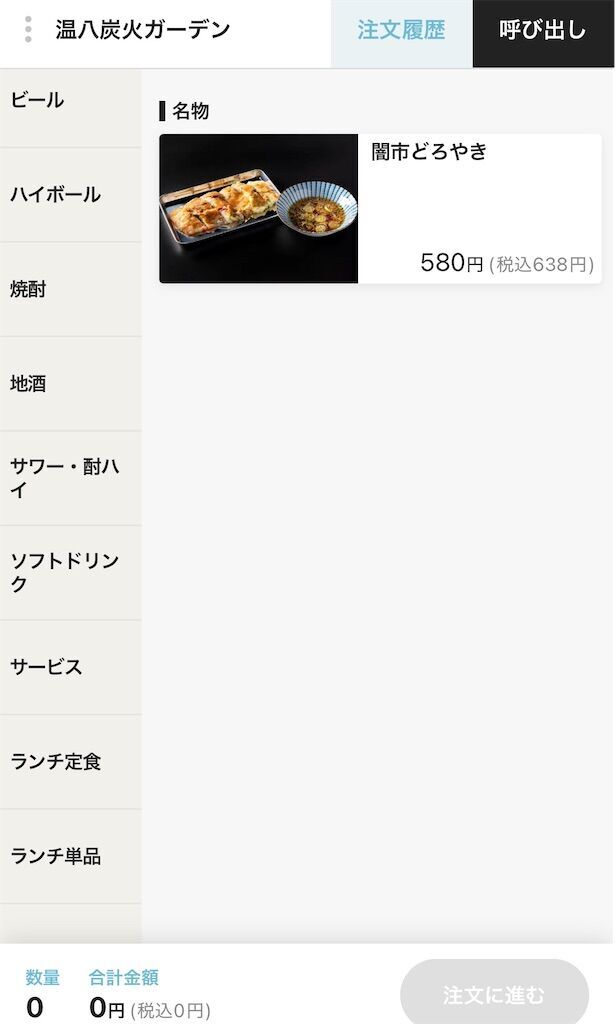
Task: Show the 地酒 menu category
Action: [x=71, y=384]
